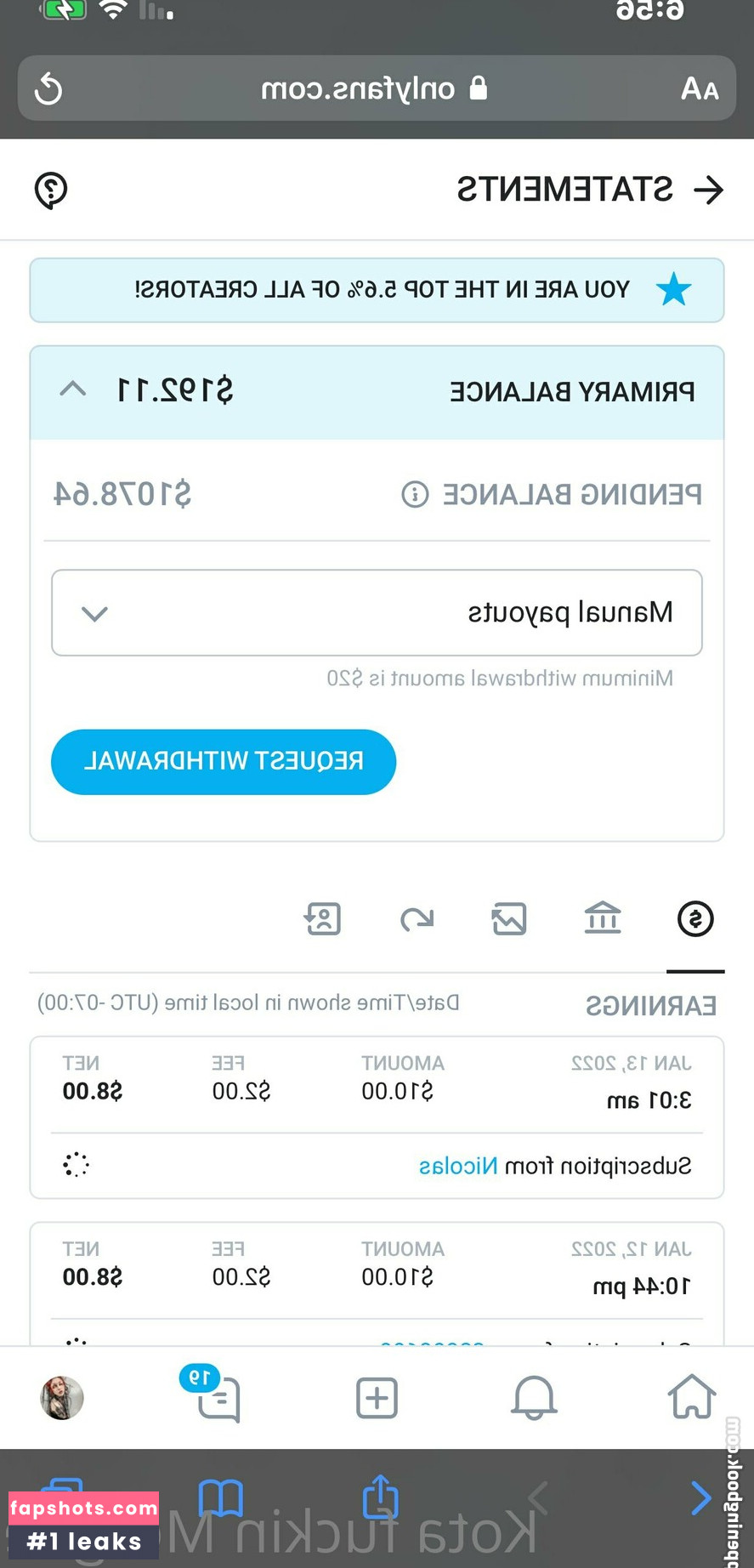Go to the home feed
Image resolution: width=754 pixels, height=1568 pixels.
(691, 1397)
